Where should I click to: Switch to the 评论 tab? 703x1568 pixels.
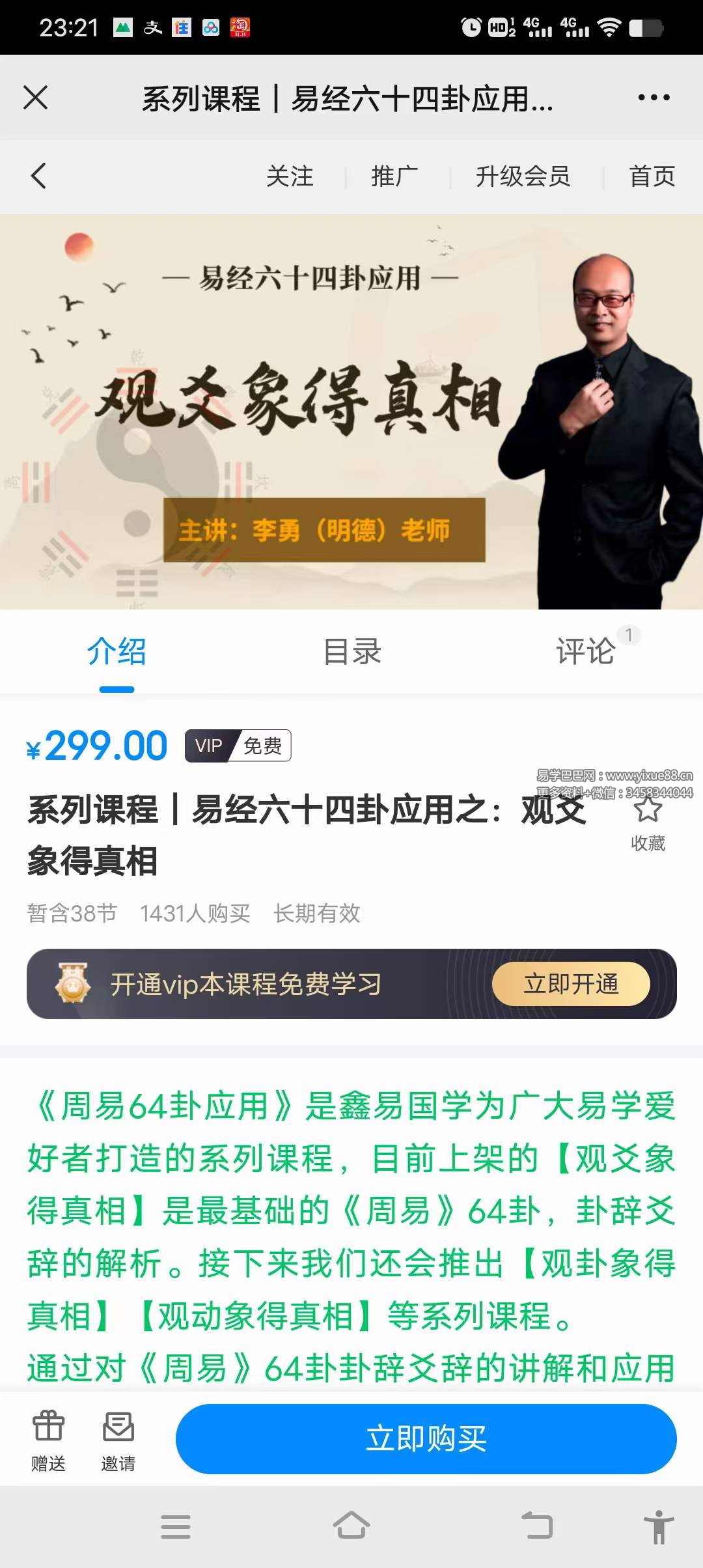tap(586, 652)
